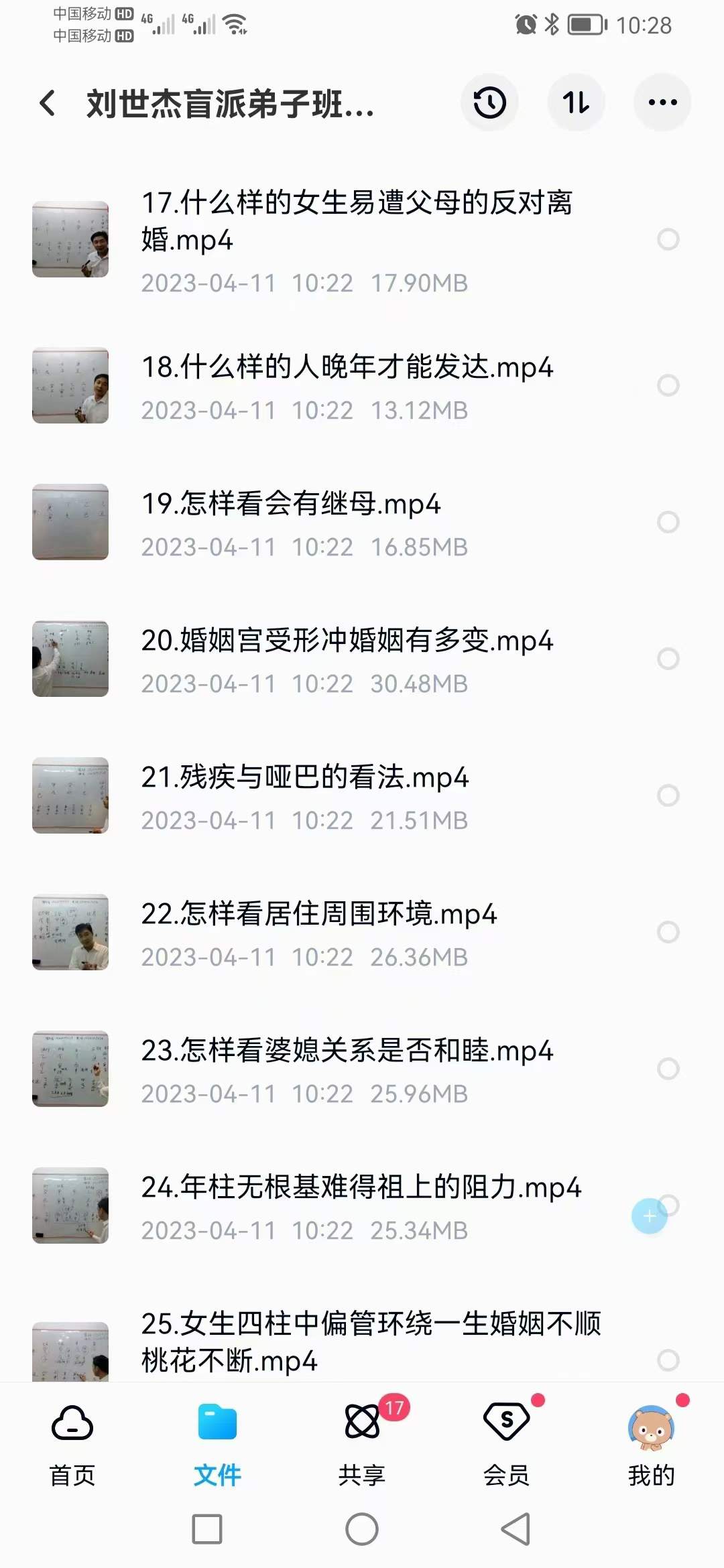Viewport: 724px width, 1568px height.
Task: Open the transfer history icon in top bar
Action: click(489, 102)
